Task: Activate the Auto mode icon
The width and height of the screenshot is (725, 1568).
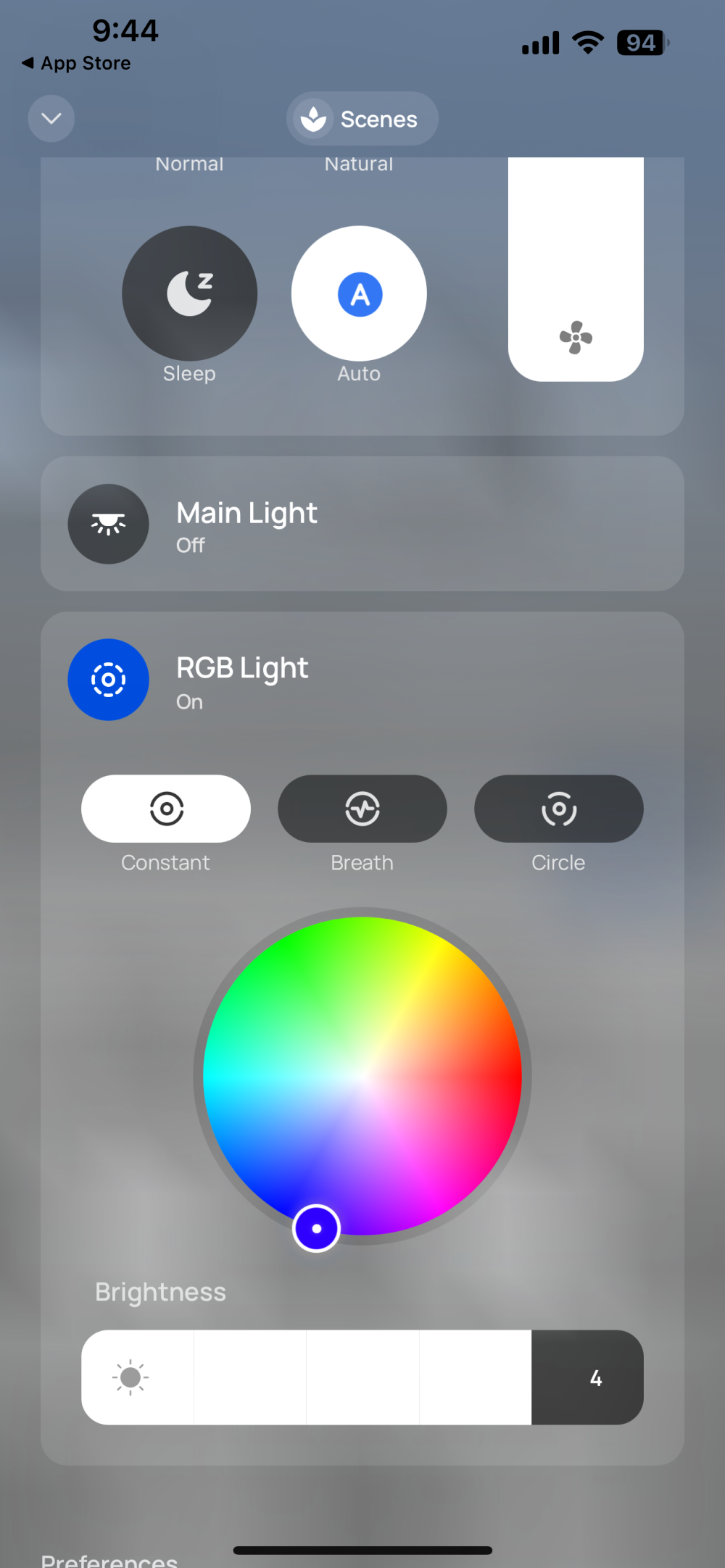Action: pyautogui.click(x=358, y=293)
